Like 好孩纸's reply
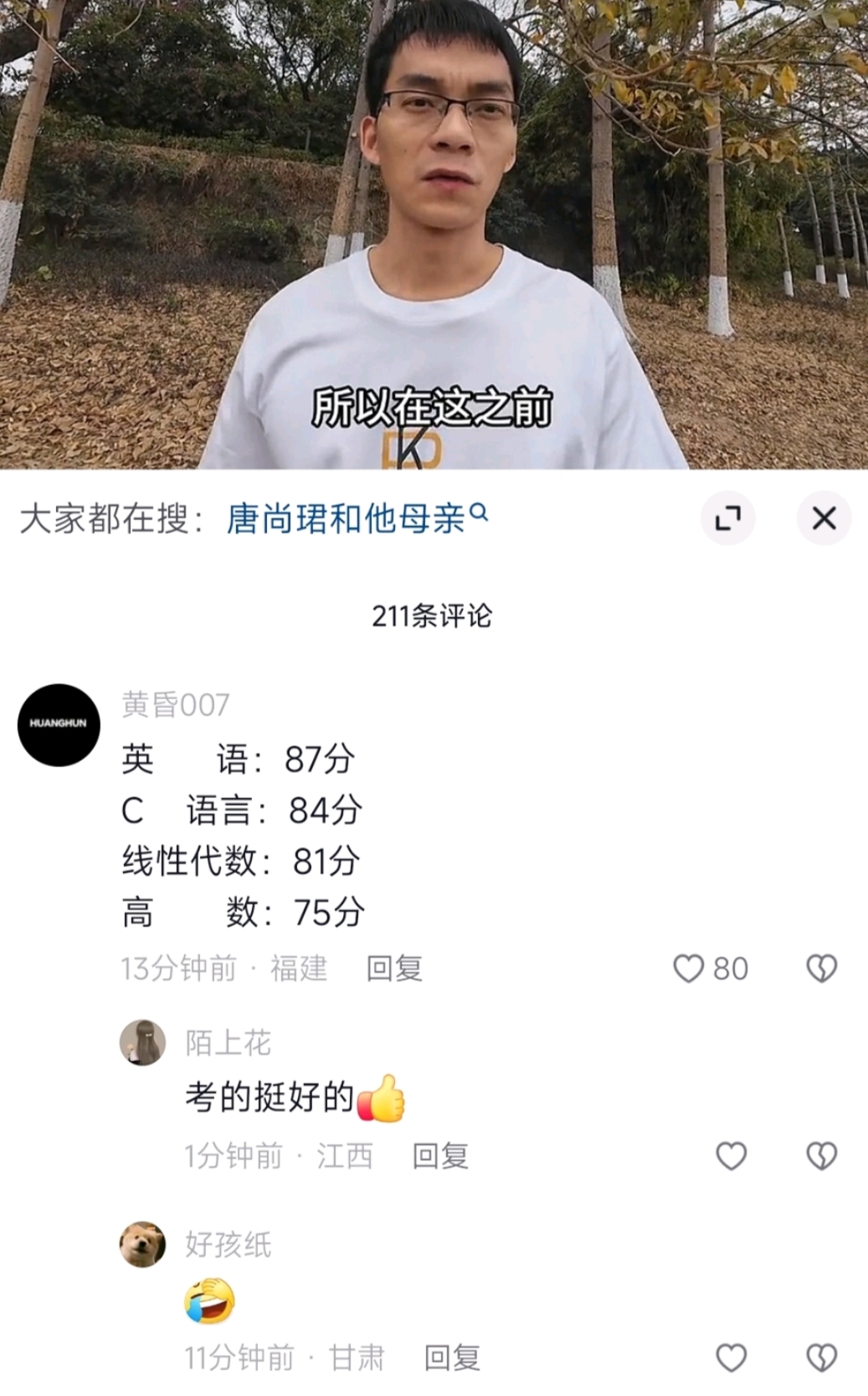The image size is (868, 1396). point(731,1357)
